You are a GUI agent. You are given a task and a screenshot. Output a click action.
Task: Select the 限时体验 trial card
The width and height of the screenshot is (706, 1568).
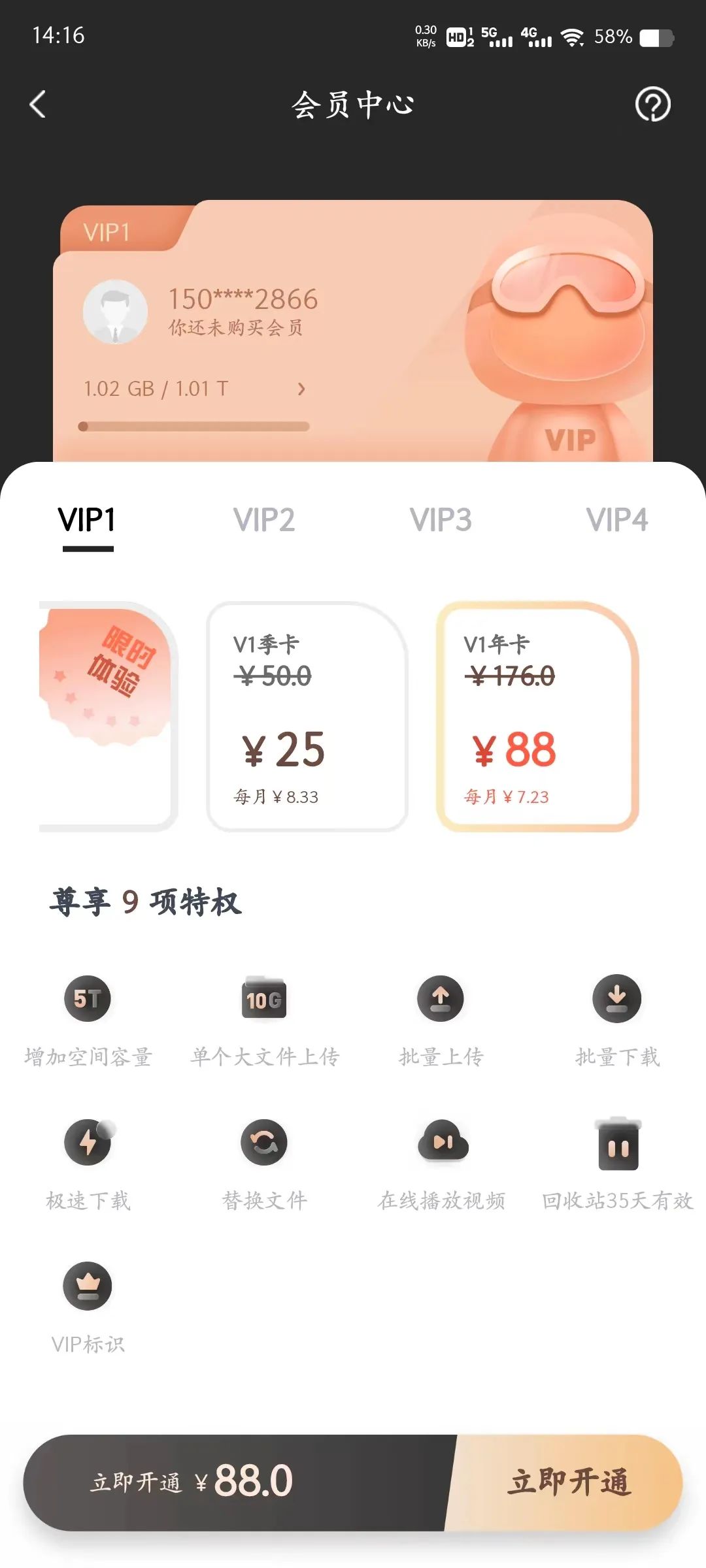(x=107, y=717)
